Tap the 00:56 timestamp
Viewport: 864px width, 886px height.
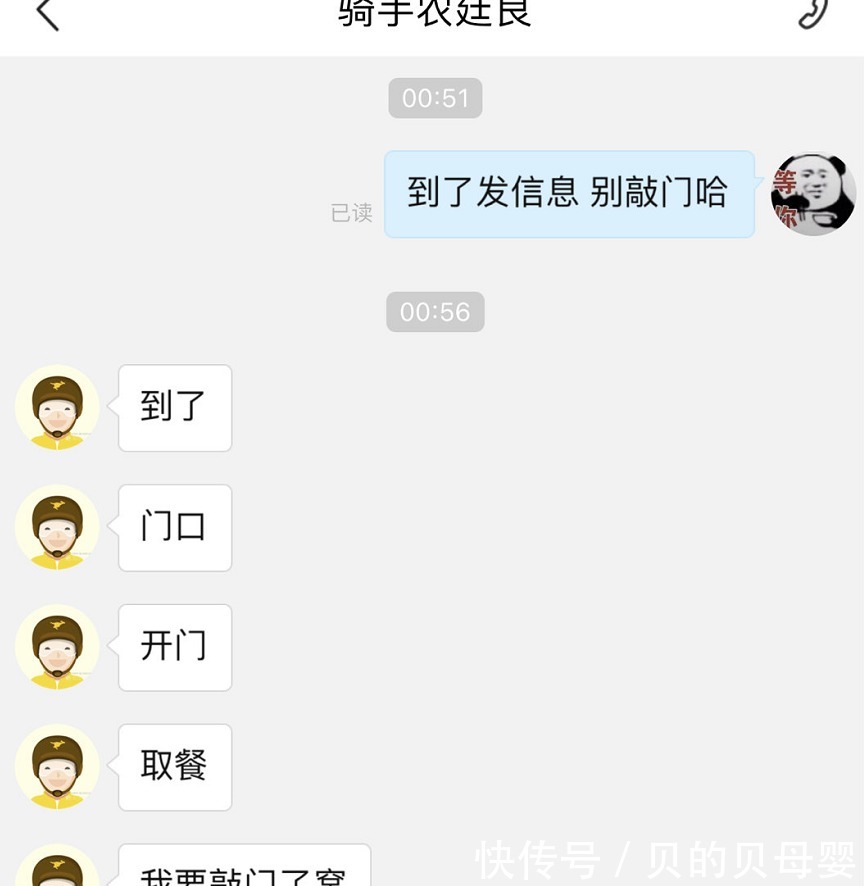point(434,311)
